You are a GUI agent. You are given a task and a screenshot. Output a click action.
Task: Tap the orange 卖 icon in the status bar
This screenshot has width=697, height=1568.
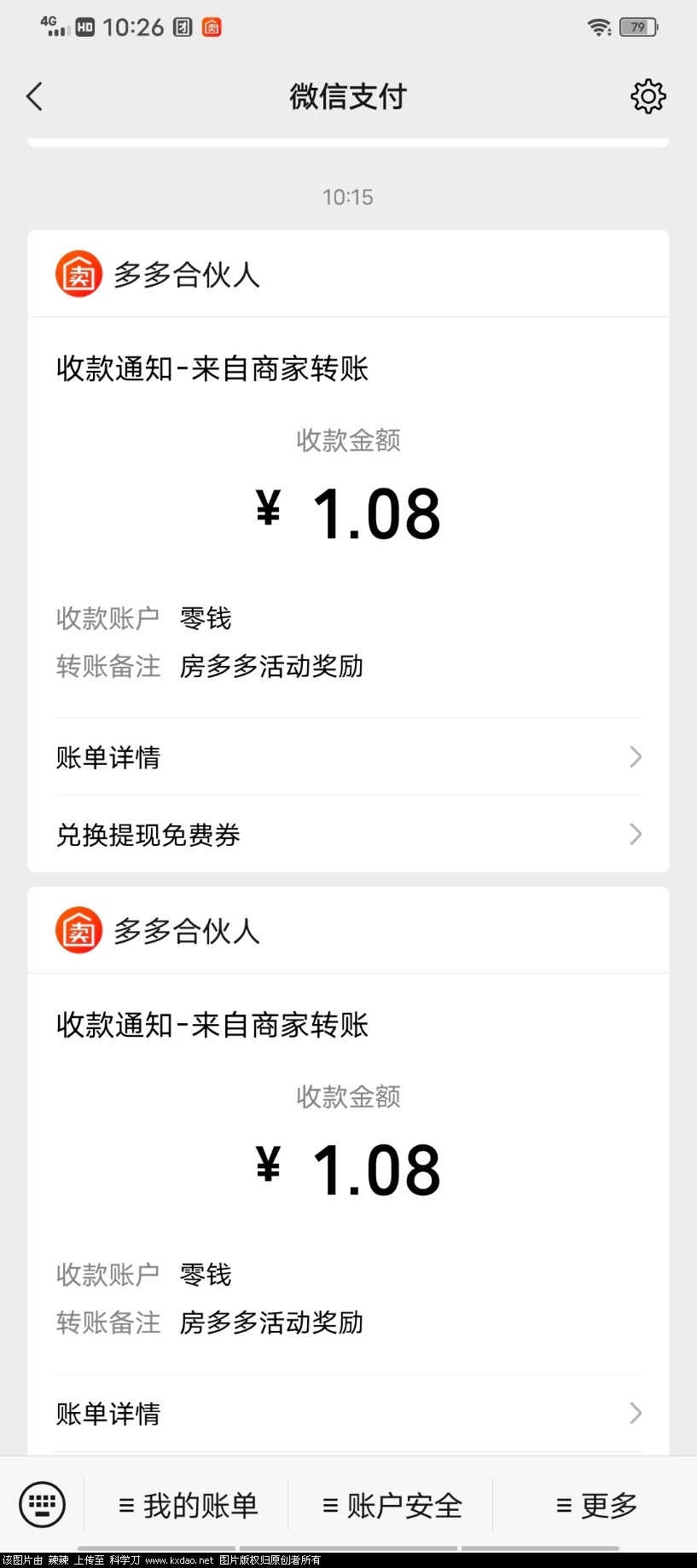click(212, 26)
